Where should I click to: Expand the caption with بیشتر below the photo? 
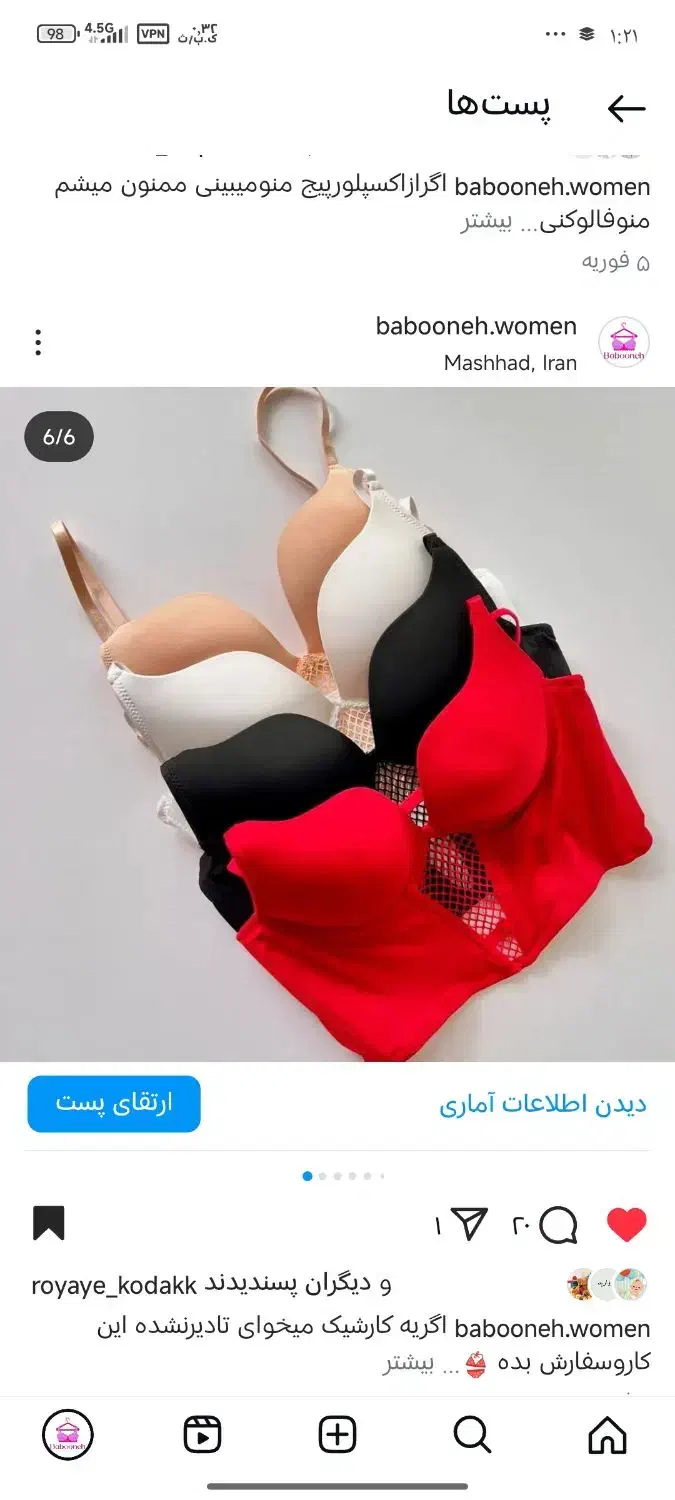412,1362
